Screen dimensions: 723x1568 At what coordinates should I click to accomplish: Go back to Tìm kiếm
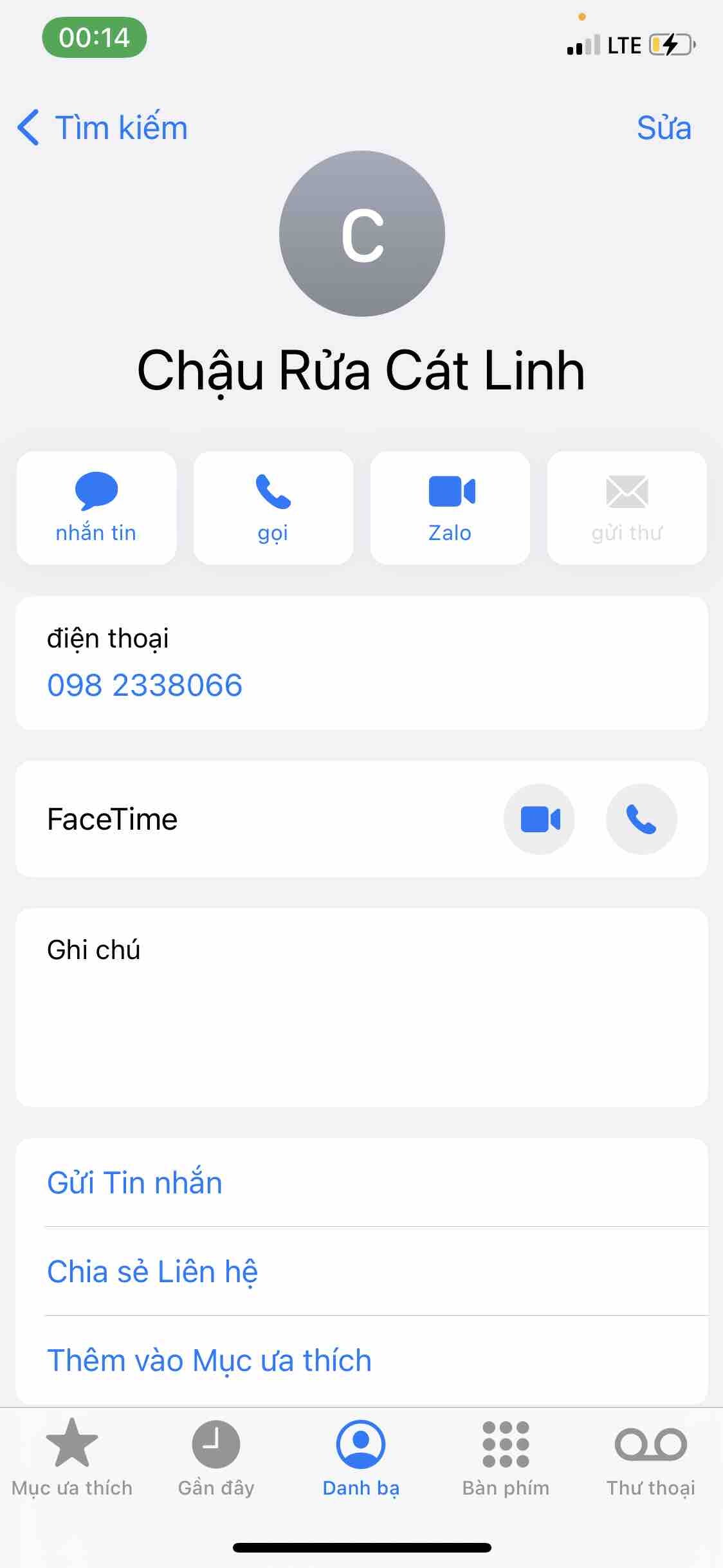[103, 127]
